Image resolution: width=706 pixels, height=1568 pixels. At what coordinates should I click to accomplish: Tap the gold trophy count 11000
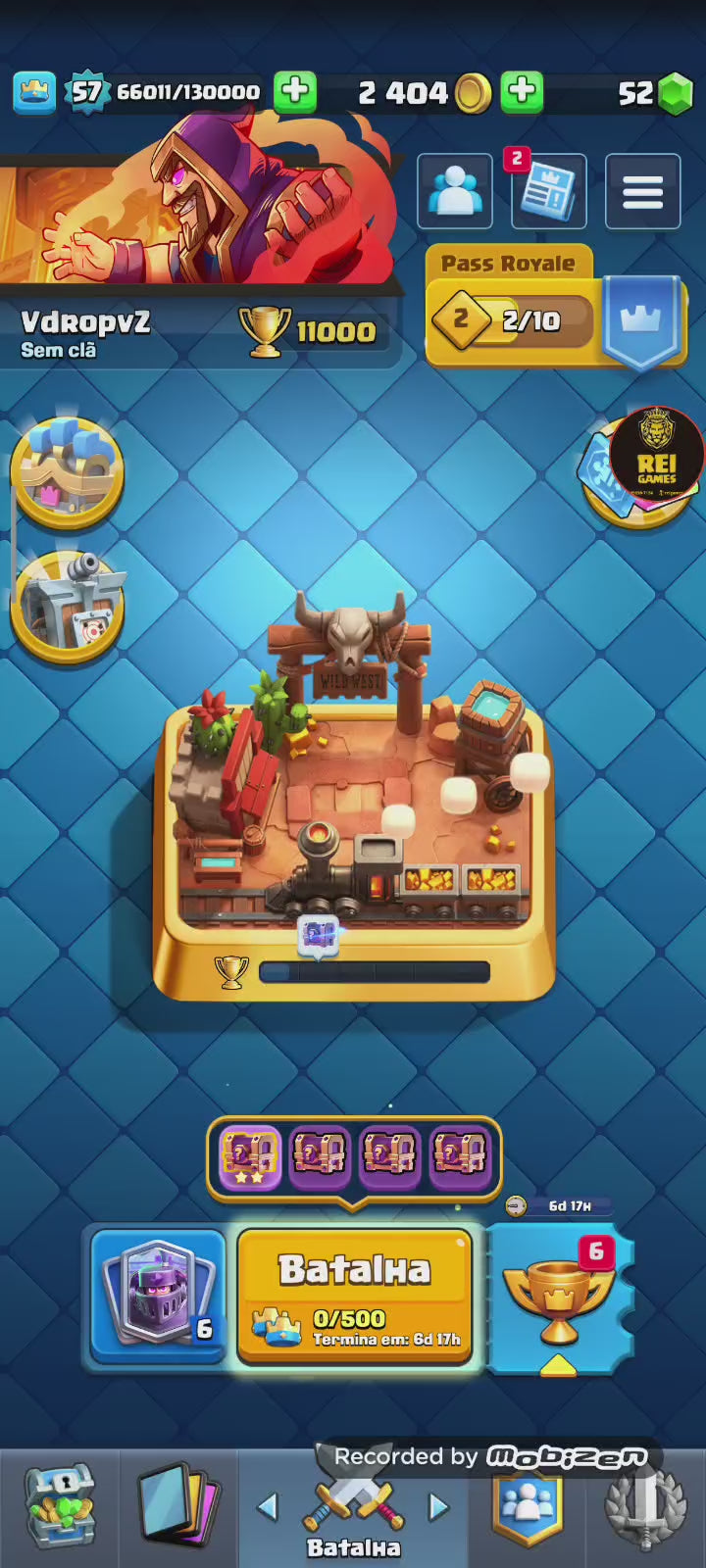pyautogui.click(x=312, y=331)
